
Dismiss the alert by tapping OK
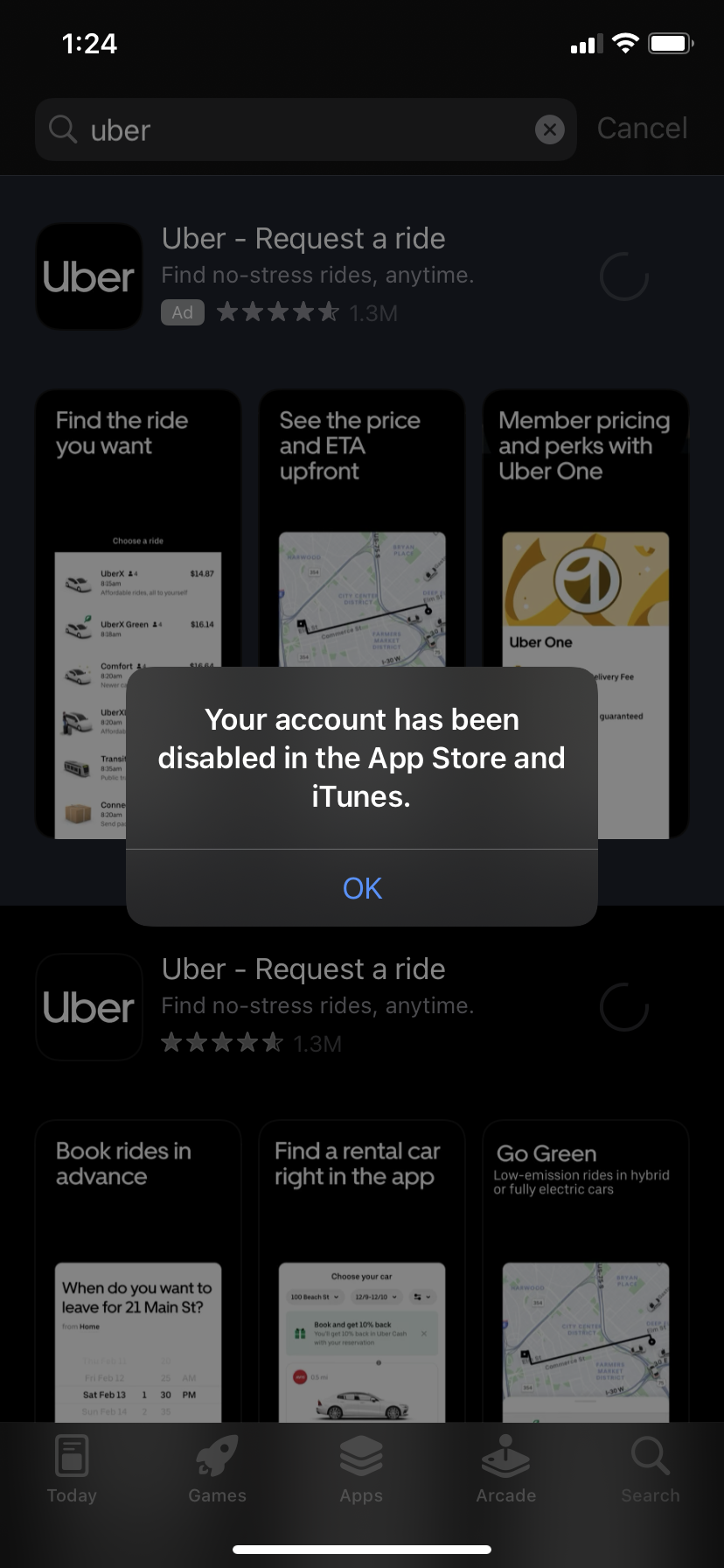click(x=362, y=888)
